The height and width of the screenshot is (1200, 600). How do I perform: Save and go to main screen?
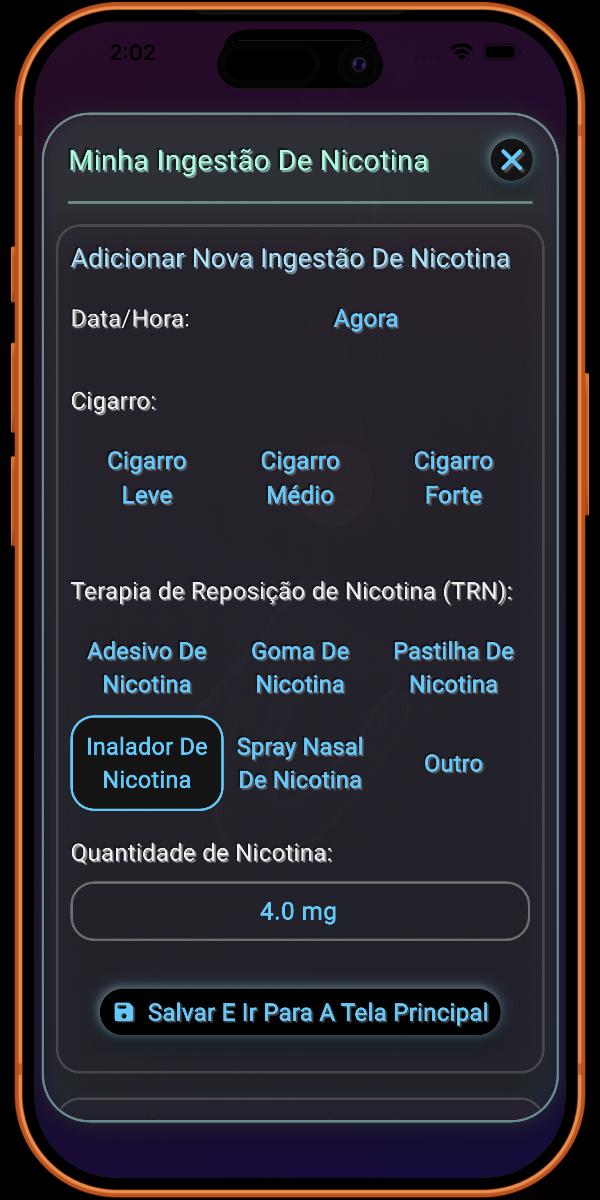(300, 1012)
